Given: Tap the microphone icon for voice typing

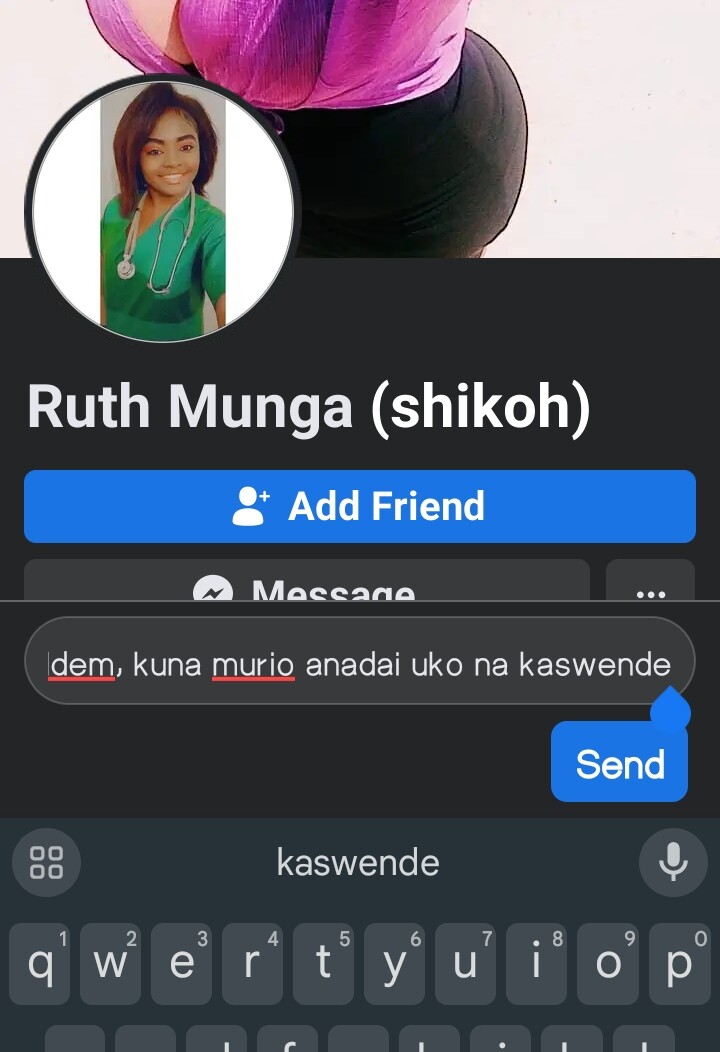Looking at the screenshot, I should point(674,862).
